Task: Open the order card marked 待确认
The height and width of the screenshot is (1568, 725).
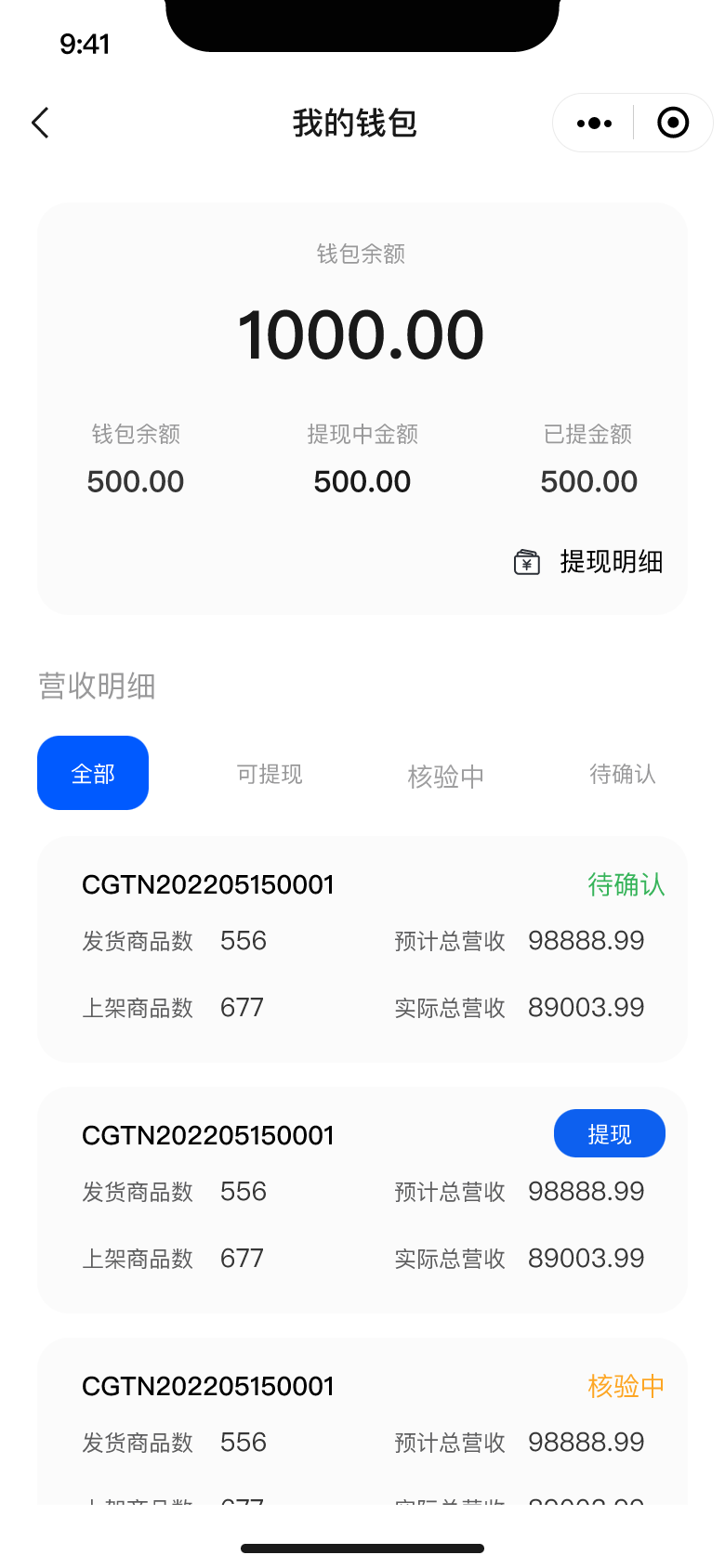Action: (362, 949)
